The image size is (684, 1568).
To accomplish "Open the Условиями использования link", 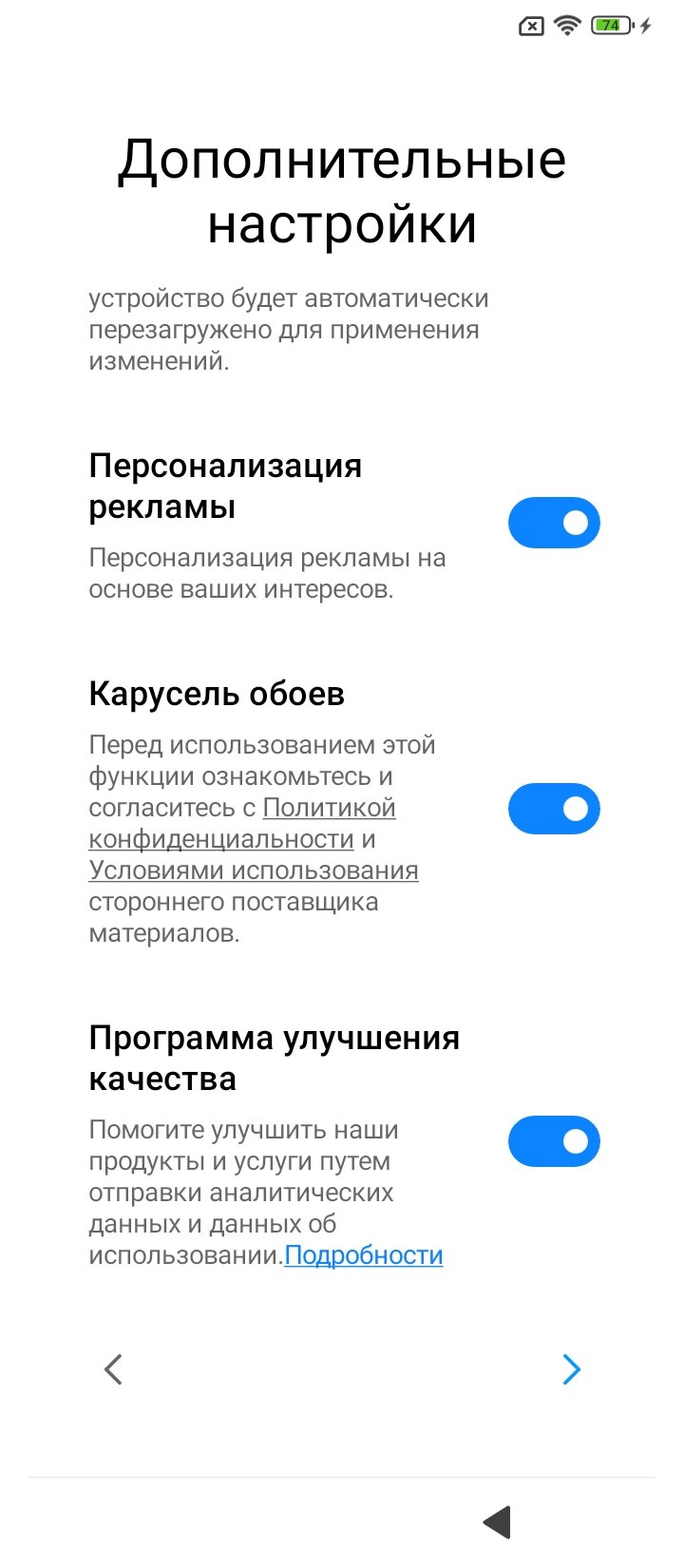I will click(x=254, y=870).
